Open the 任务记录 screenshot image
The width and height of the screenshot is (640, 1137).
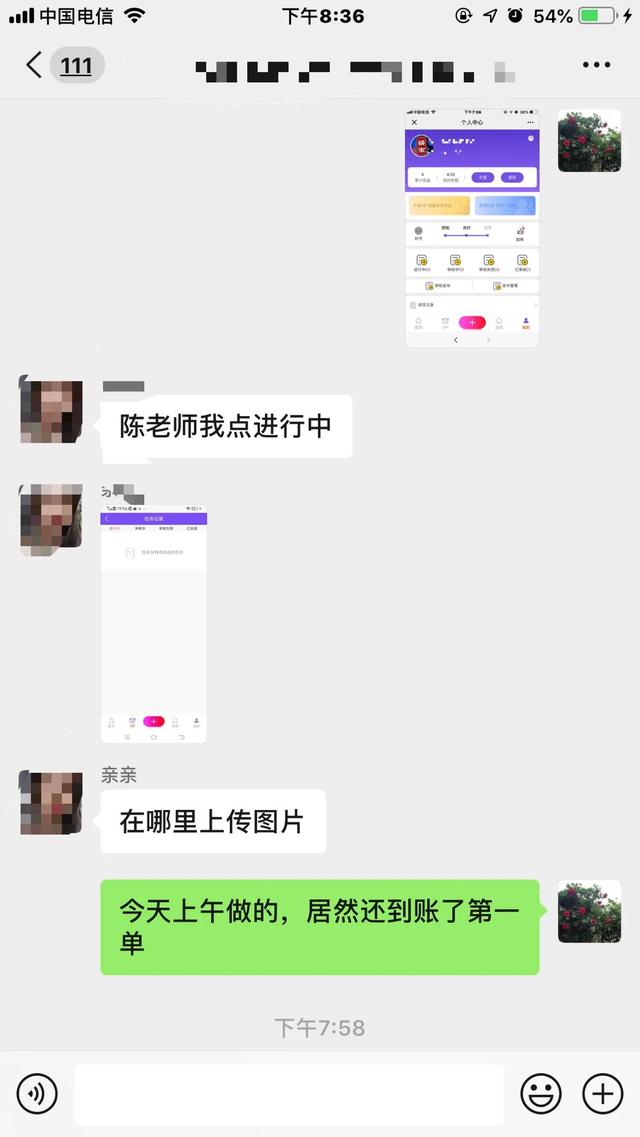154,624
